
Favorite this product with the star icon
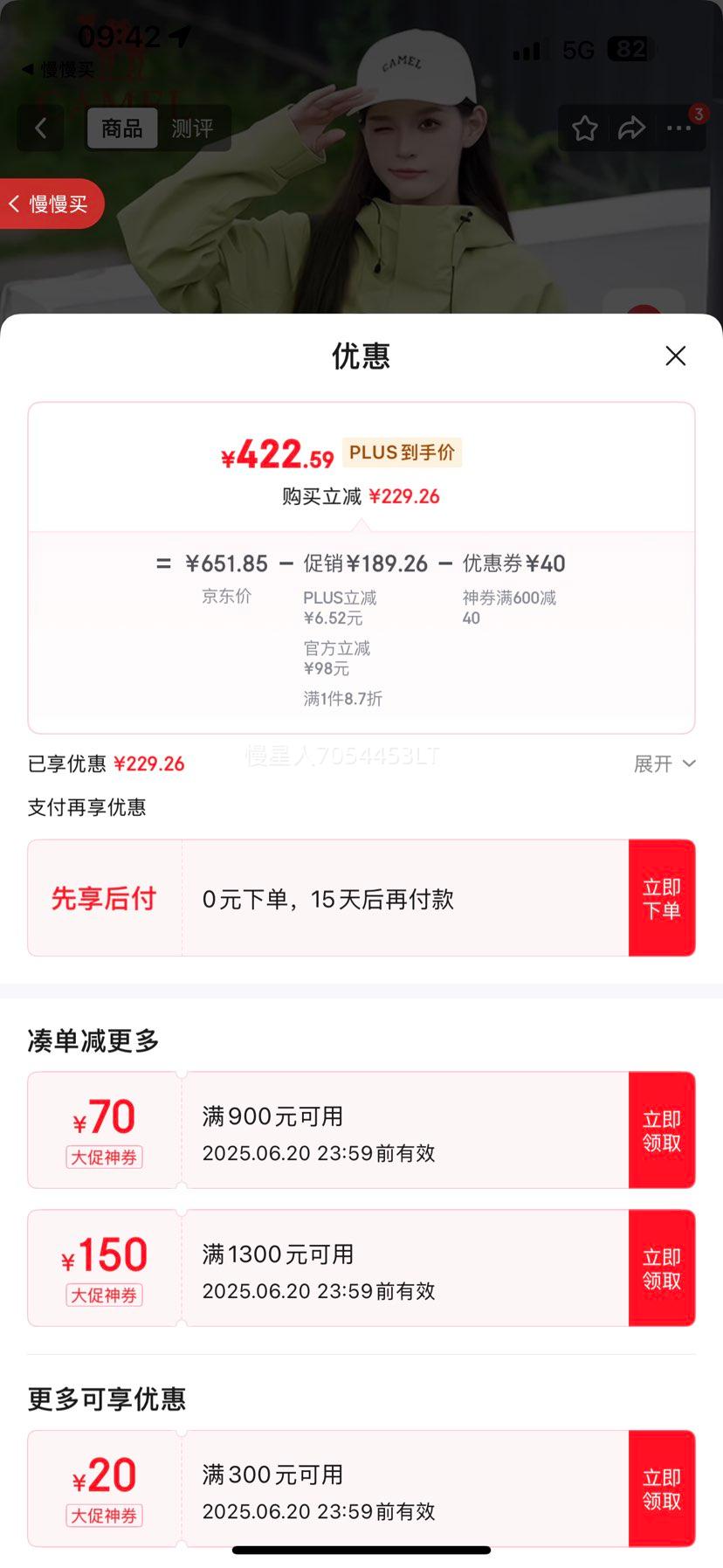pos(584,128)
